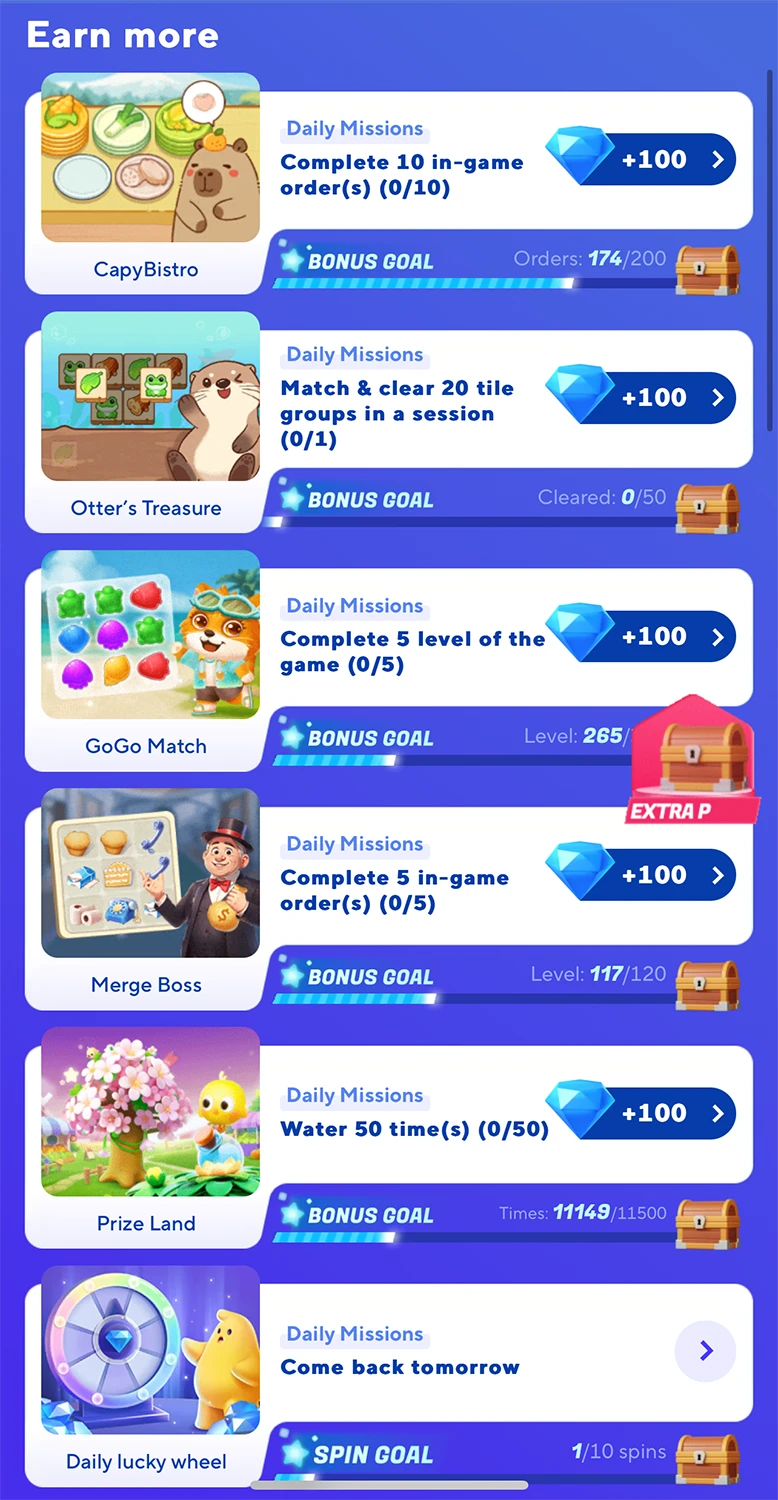Open the Spin Goal treasure chest
The image size is (778, 1500).
click(x=707, y=1459)
